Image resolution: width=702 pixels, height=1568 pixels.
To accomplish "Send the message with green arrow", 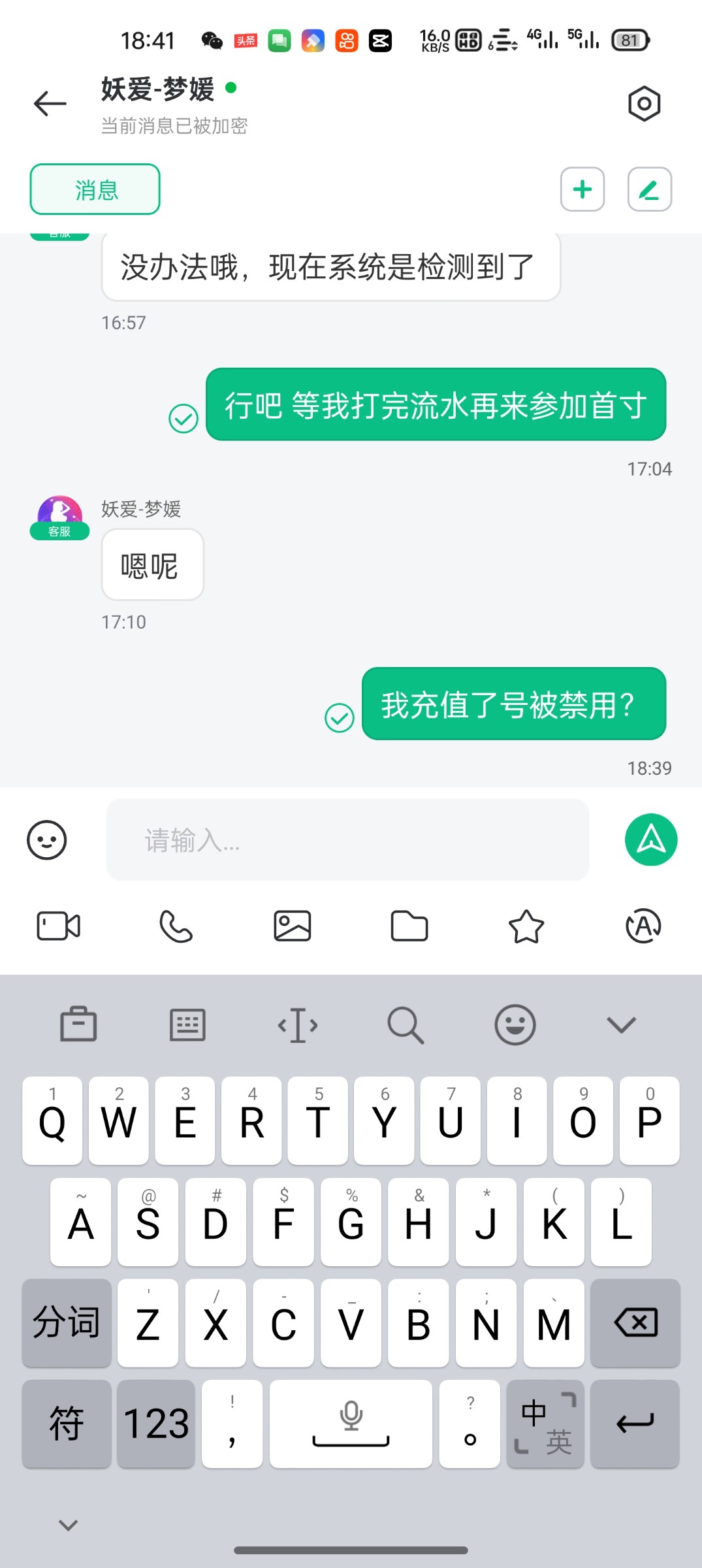I will [x=650, y=840].
